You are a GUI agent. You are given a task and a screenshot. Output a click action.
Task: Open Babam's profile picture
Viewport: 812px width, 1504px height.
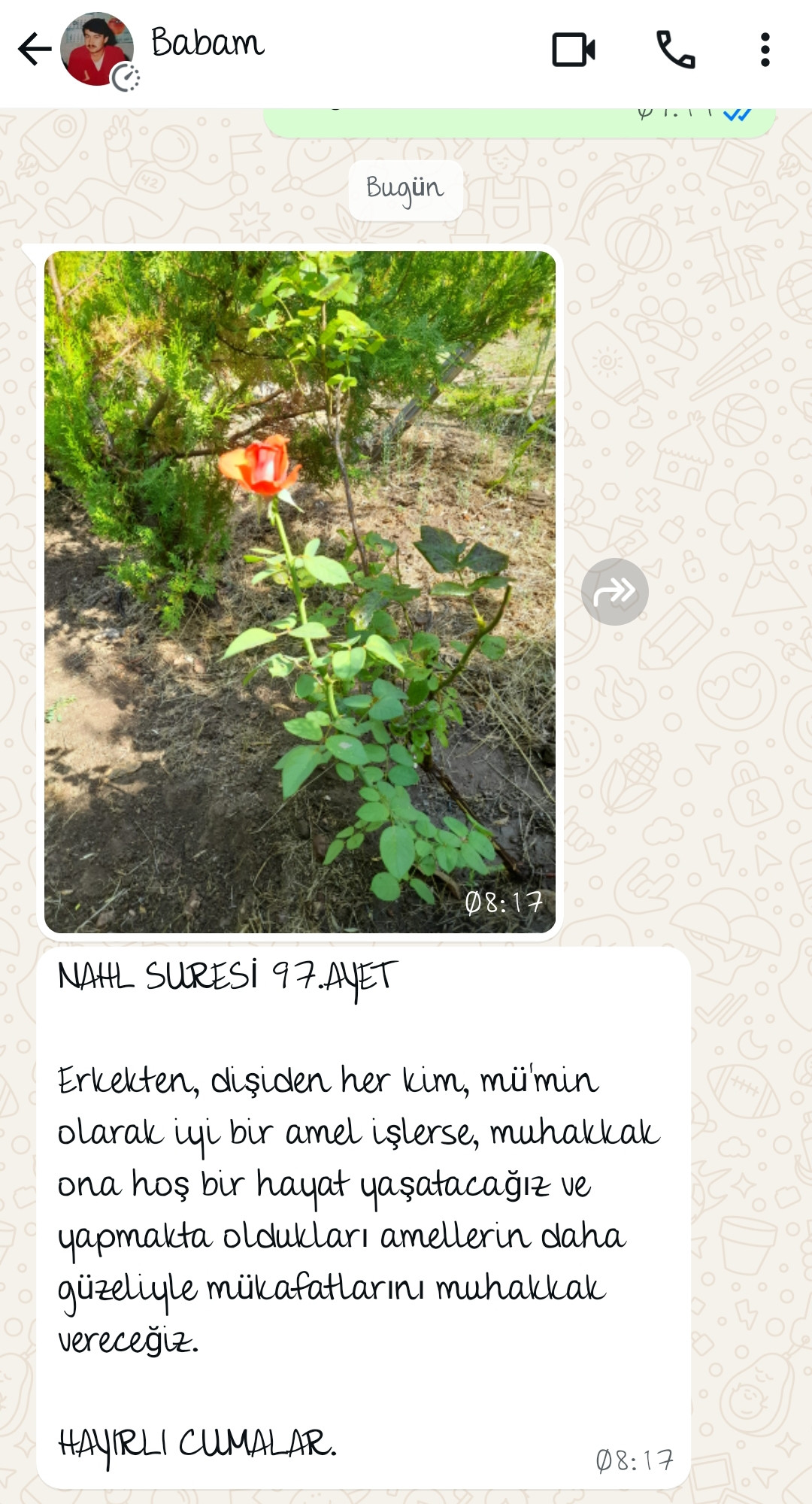(x=98, y=50)
